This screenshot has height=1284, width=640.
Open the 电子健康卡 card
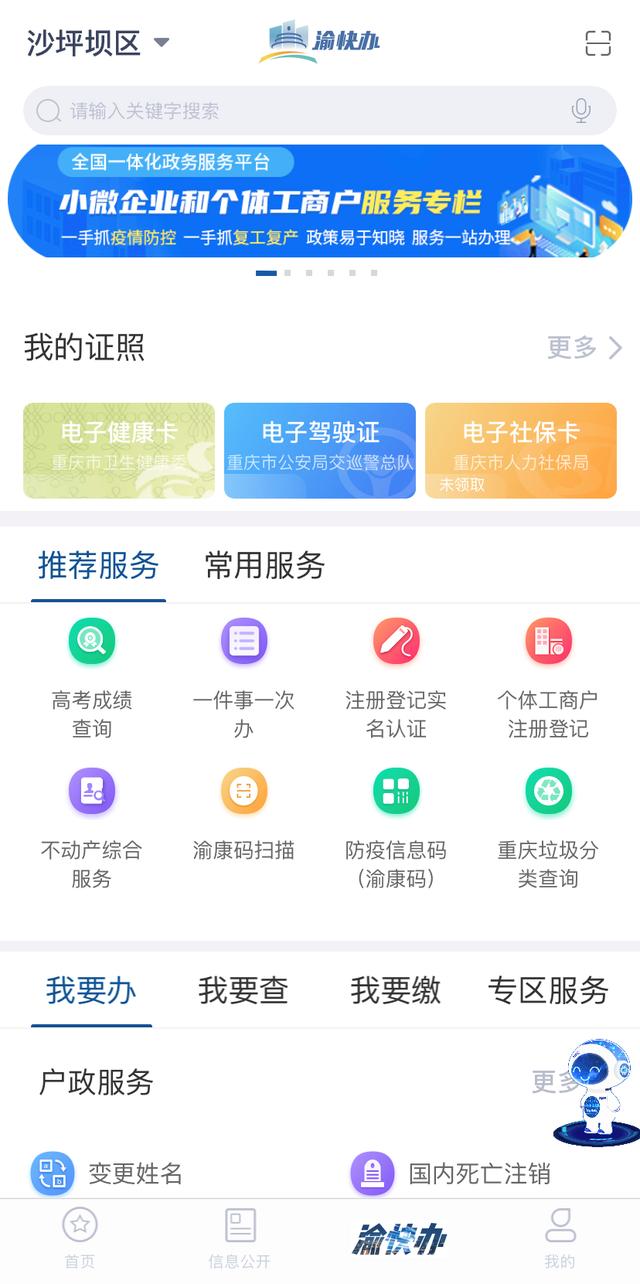click(x=119, y=450)
